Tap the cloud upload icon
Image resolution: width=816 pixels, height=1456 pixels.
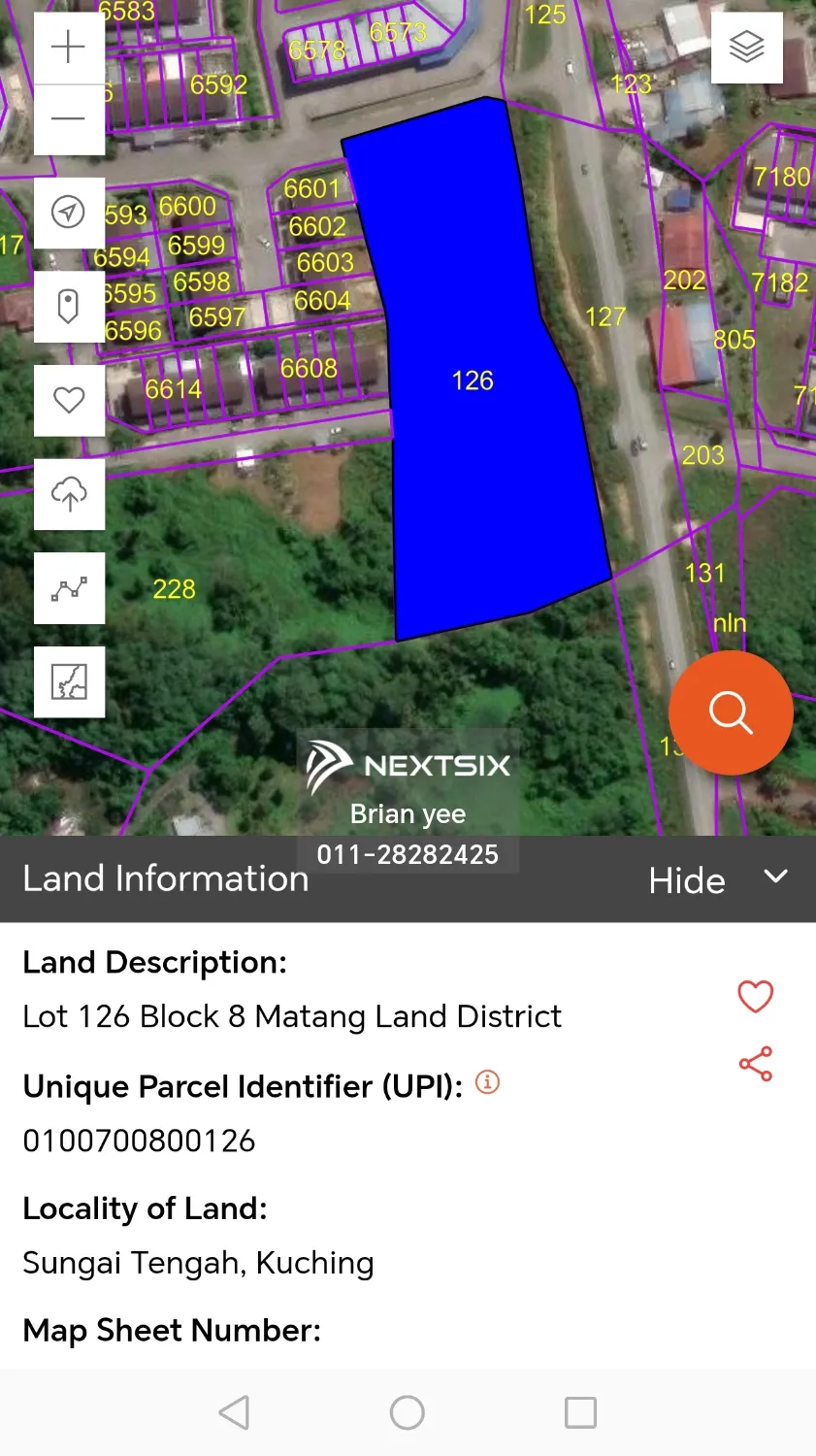[x=69, y=494]
